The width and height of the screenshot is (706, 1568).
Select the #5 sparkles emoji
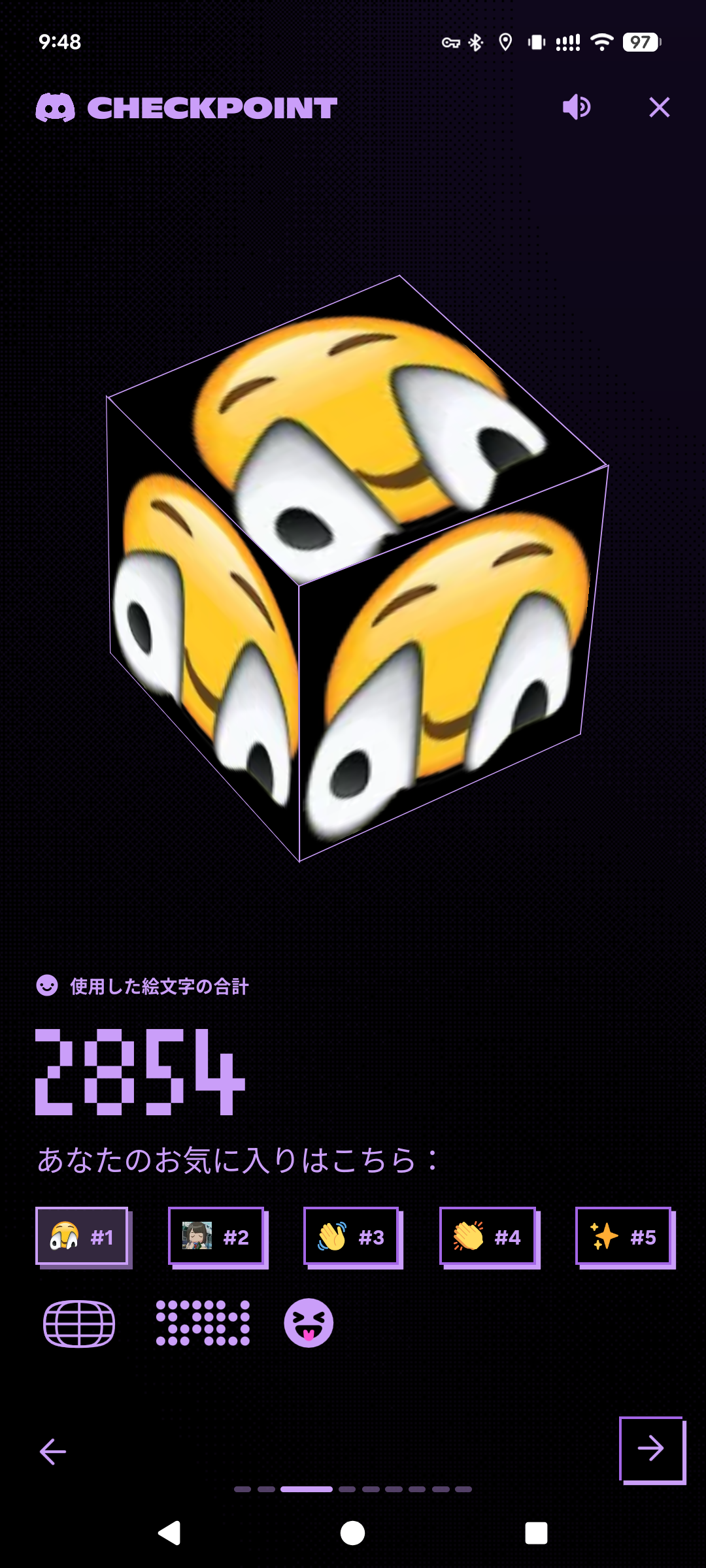pyautogui.click(x=624, y=1236)
